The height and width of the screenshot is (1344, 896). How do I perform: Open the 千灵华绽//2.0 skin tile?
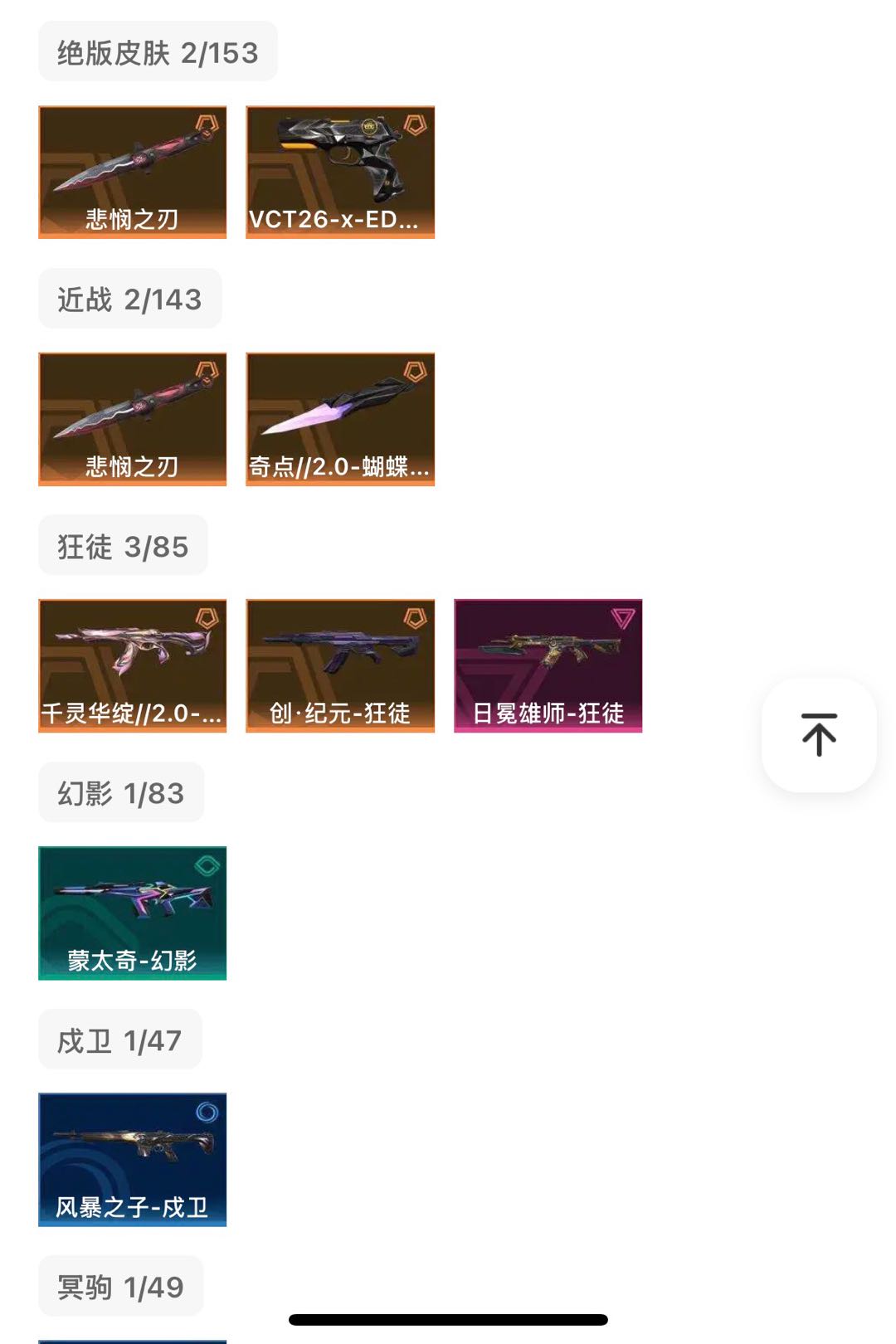pyautogui.click(x=133, y=665)
